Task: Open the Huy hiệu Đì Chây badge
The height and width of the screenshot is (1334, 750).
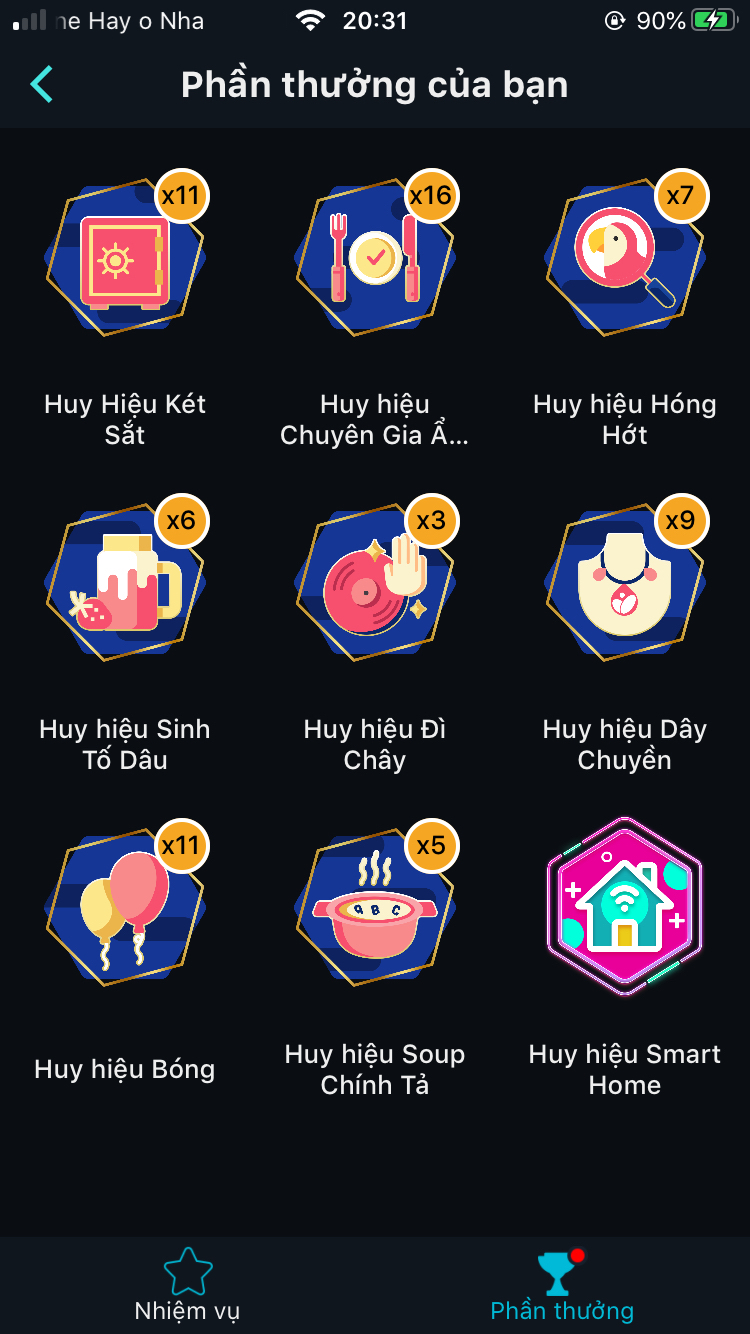Action: tap(375, 587)
